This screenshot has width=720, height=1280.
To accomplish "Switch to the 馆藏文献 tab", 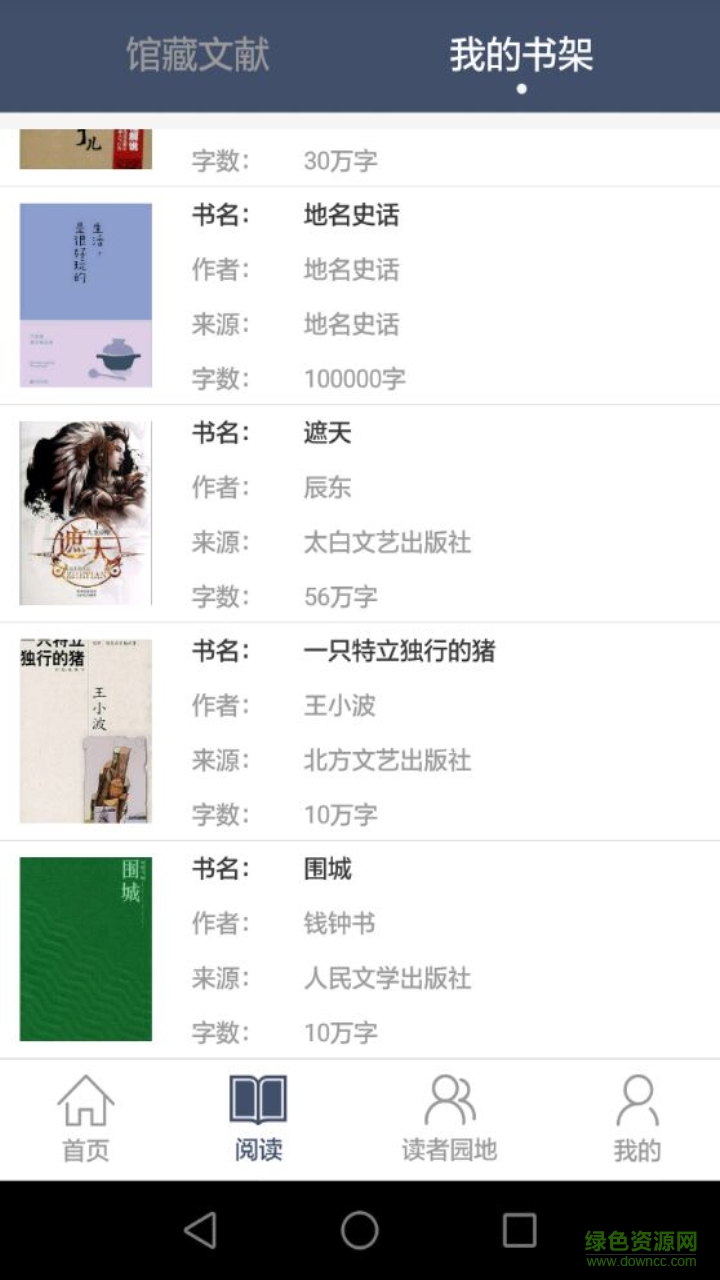I will [x=196, y=55].
